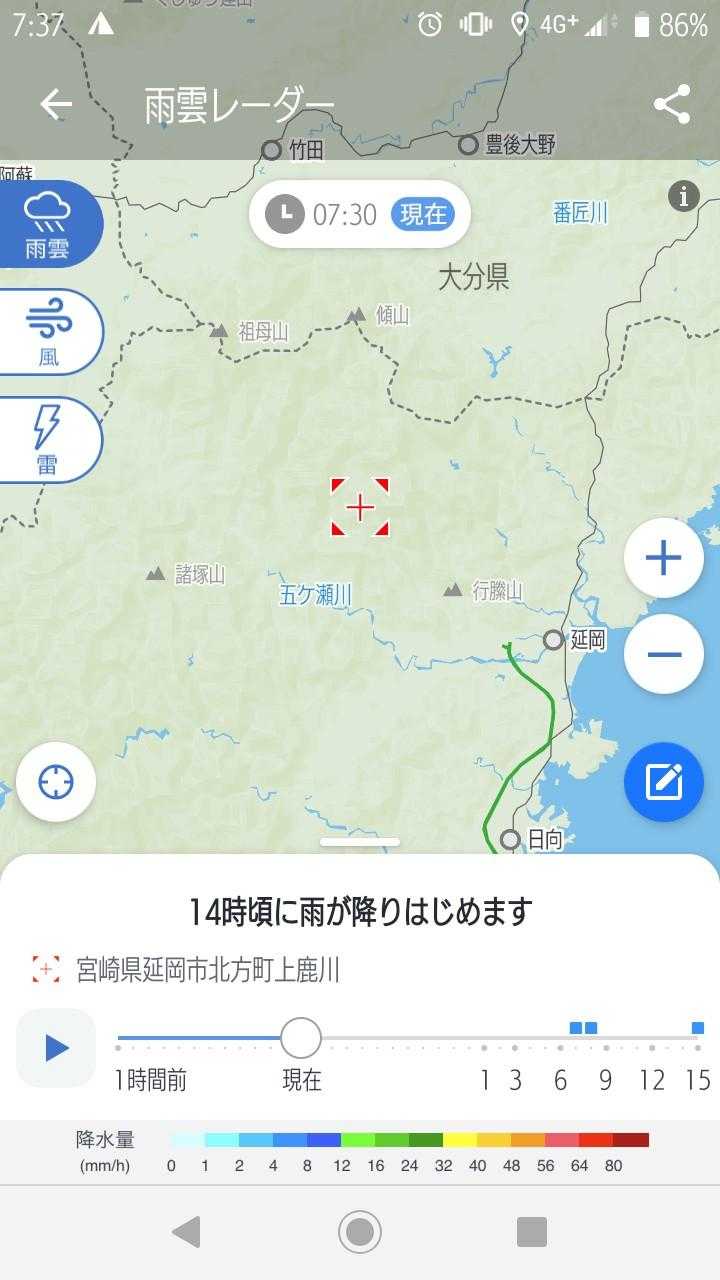Open the blue edit report button
The width and height of the screenshot is (720, 1280).
tap(663, 781)
